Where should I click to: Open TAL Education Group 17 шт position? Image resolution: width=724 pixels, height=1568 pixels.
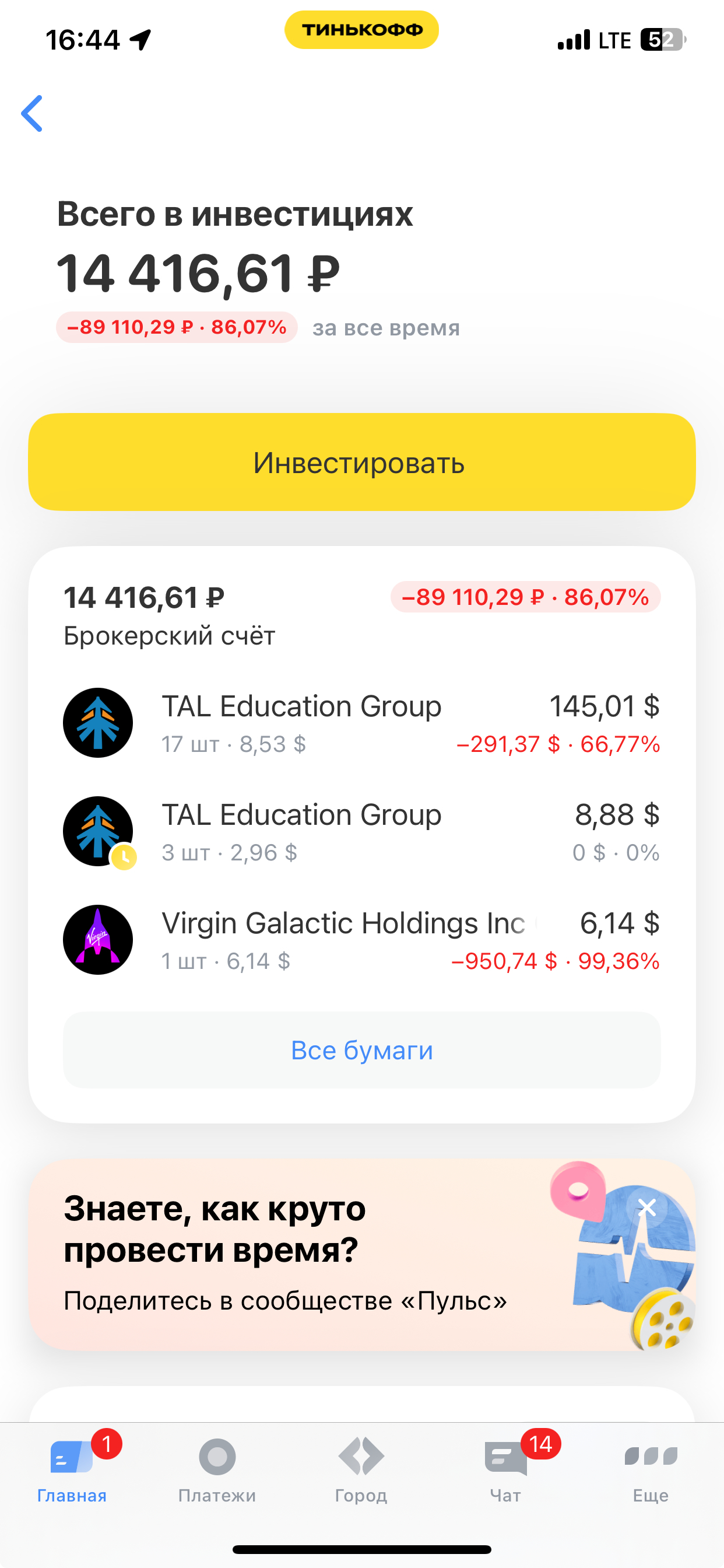pyautogui.click(x=361, y=723)
